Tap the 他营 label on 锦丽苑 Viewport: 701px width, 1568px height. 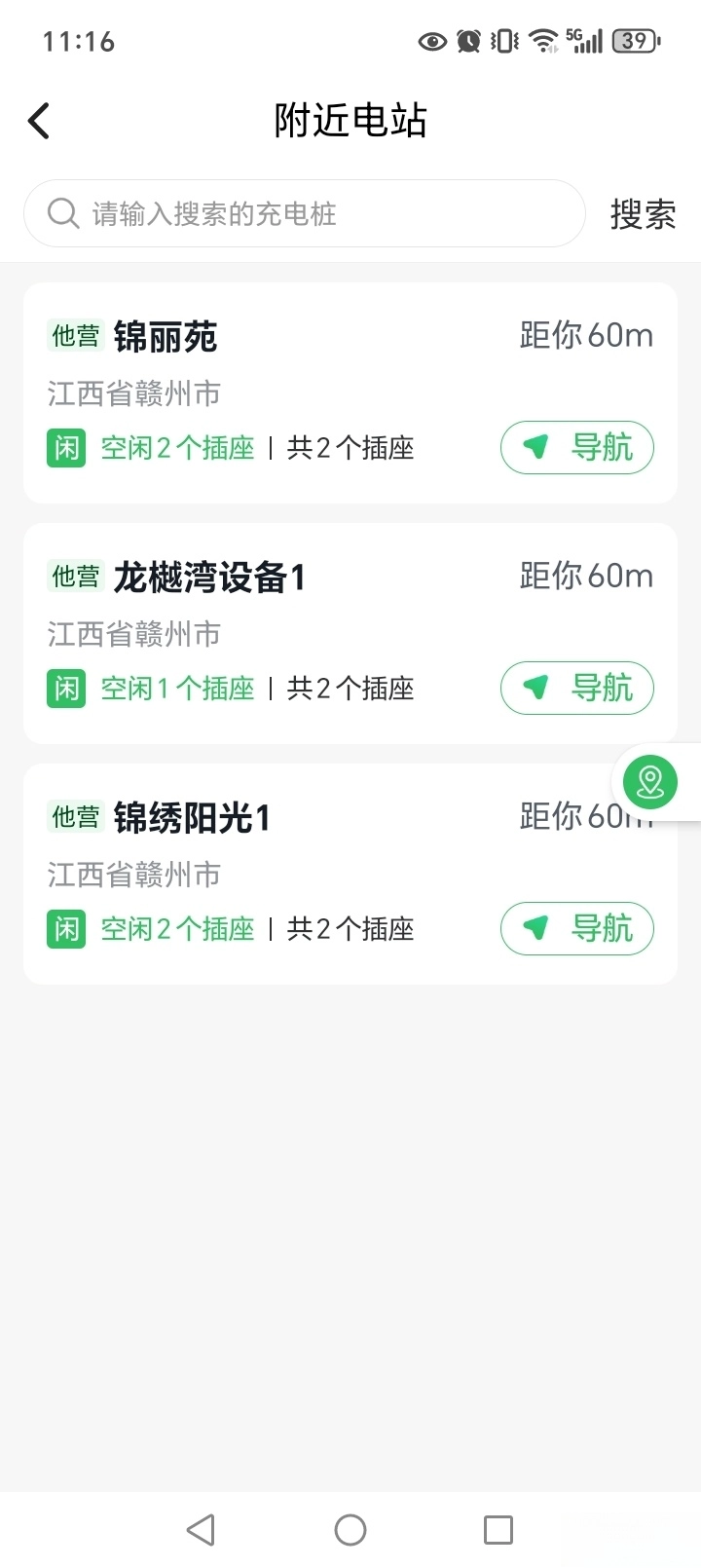pos(75,335)
